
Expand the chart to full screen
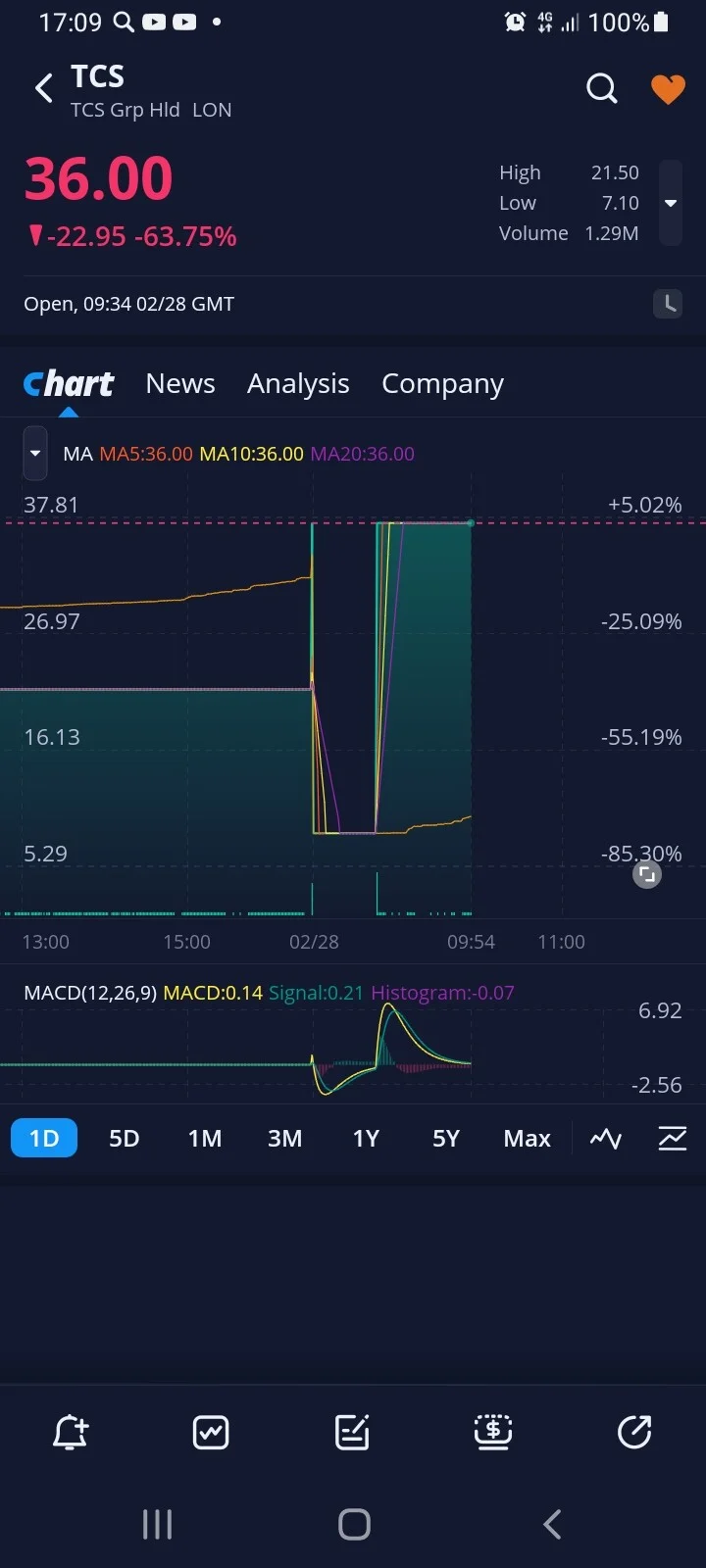click(647, 874)
